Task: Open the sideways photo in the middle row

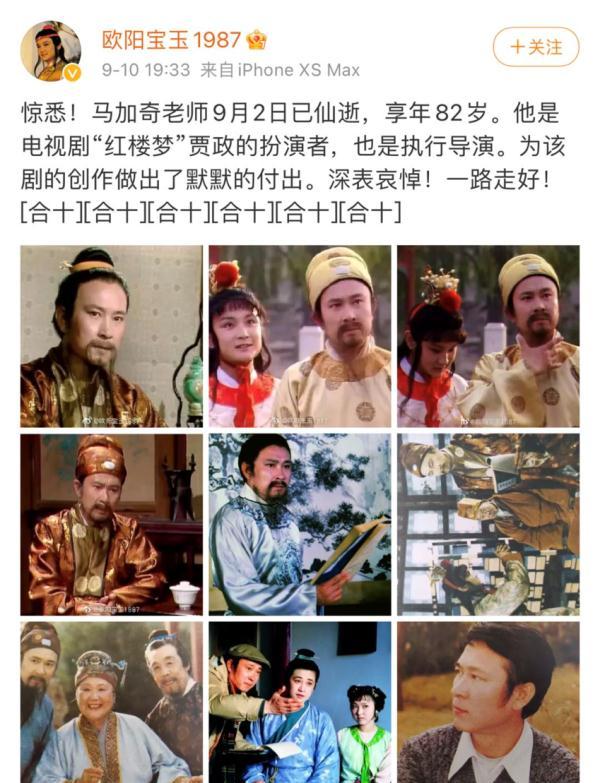Action: pyautogui.click(x=488, y=523)
